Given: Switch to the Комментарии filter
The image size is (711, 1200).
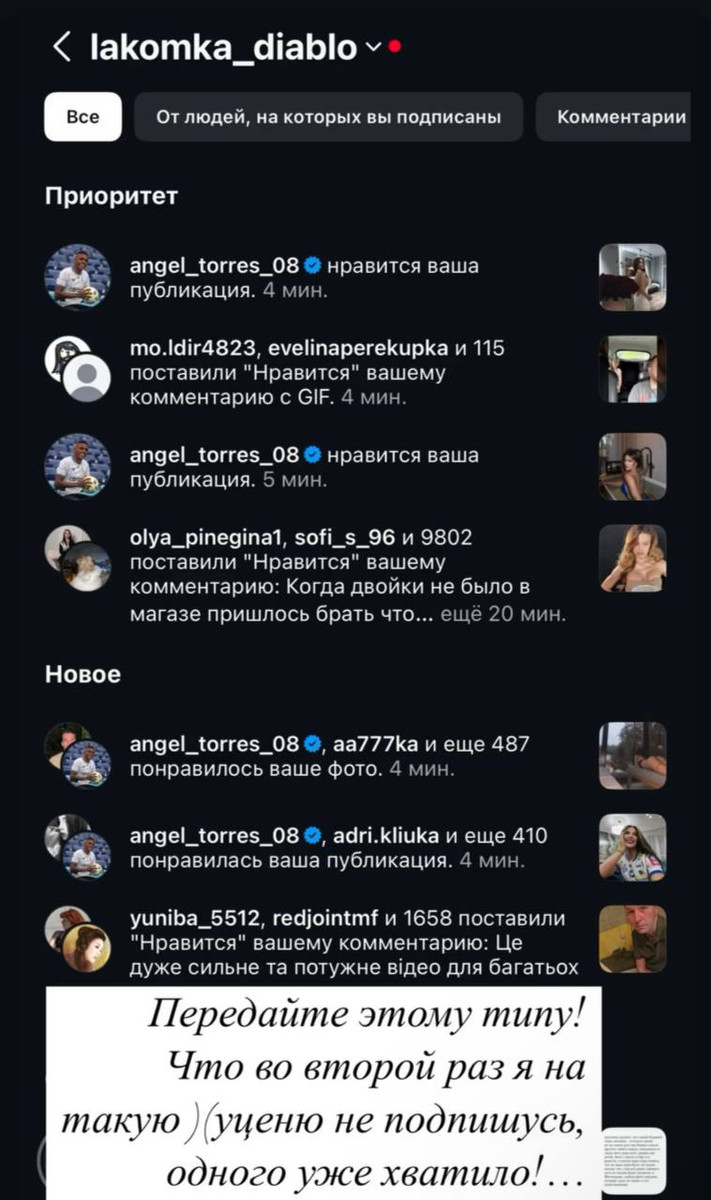Looking at the screenshot, I should coord(621,117).
